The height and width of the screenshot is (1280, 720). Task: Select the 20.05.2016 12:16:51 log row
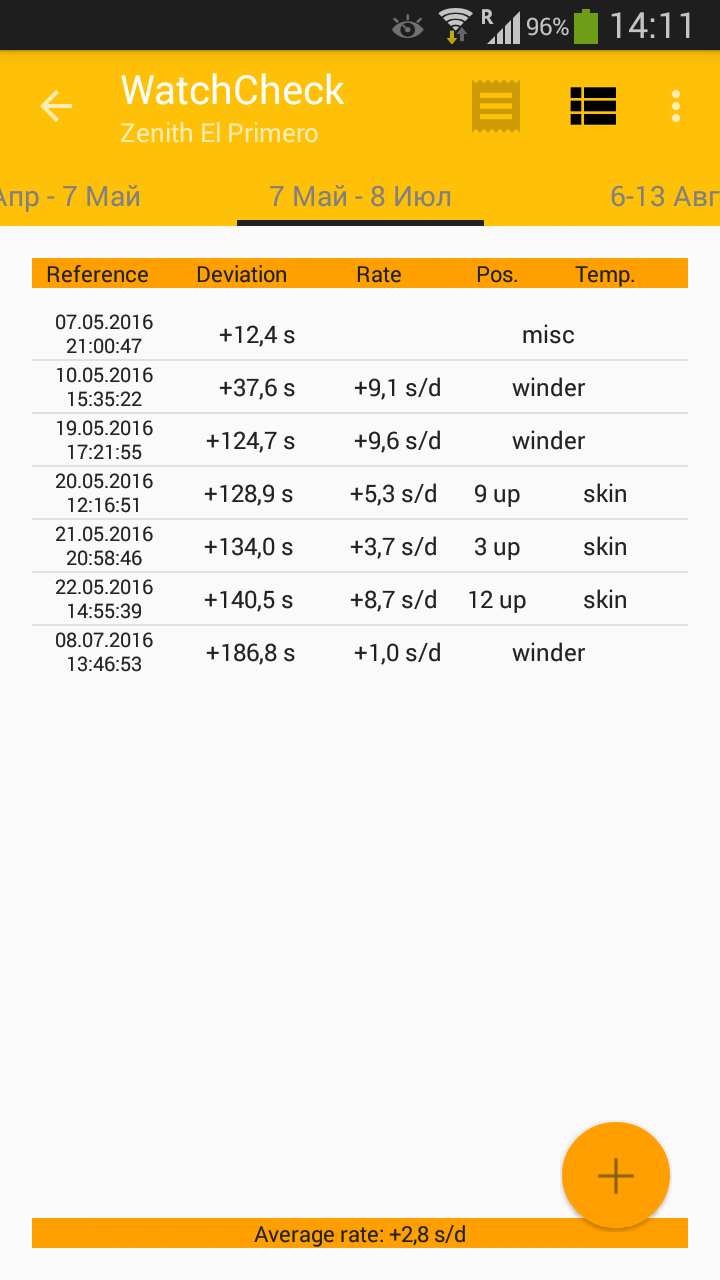(x=359, y=493)
